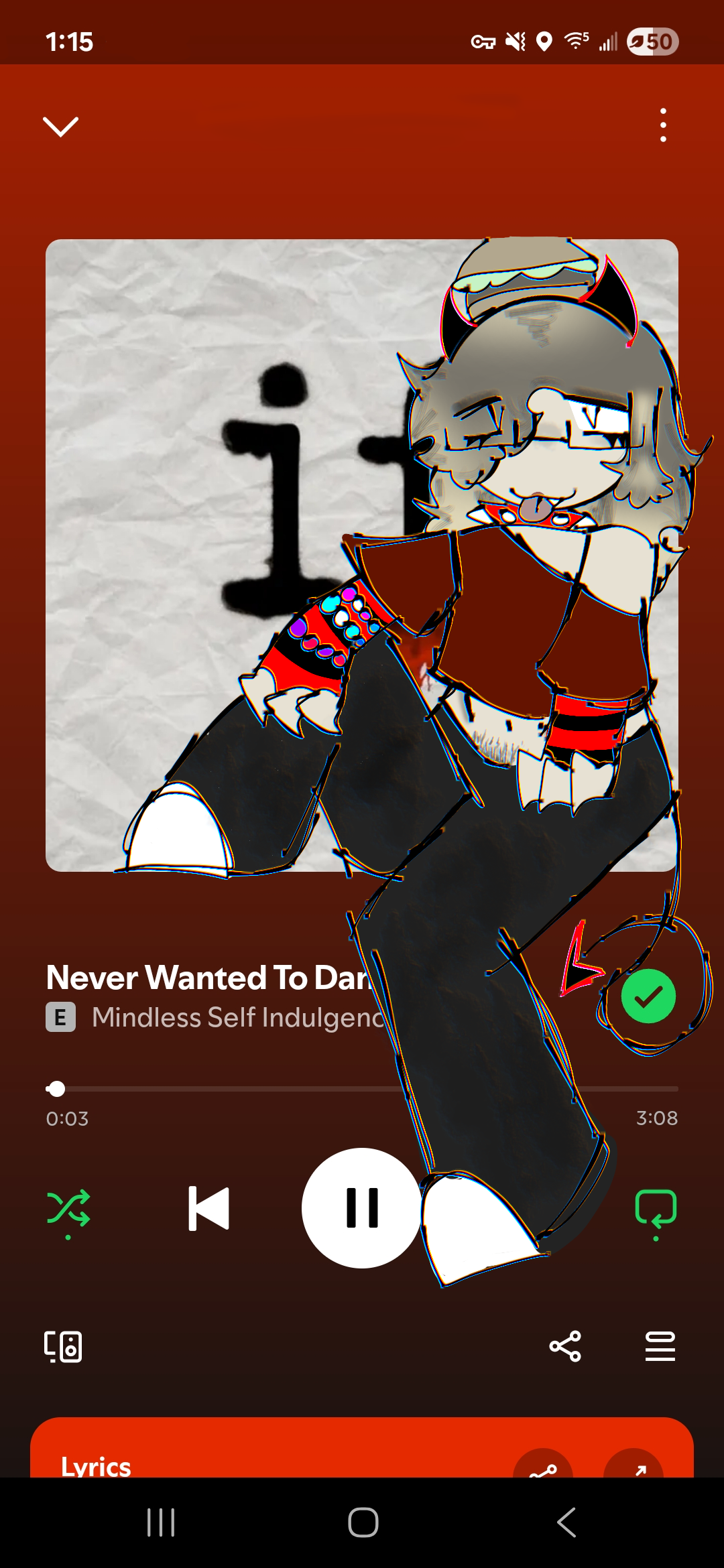Share this song
This screenshot has width=724, height=1568.
[565, 1346]
